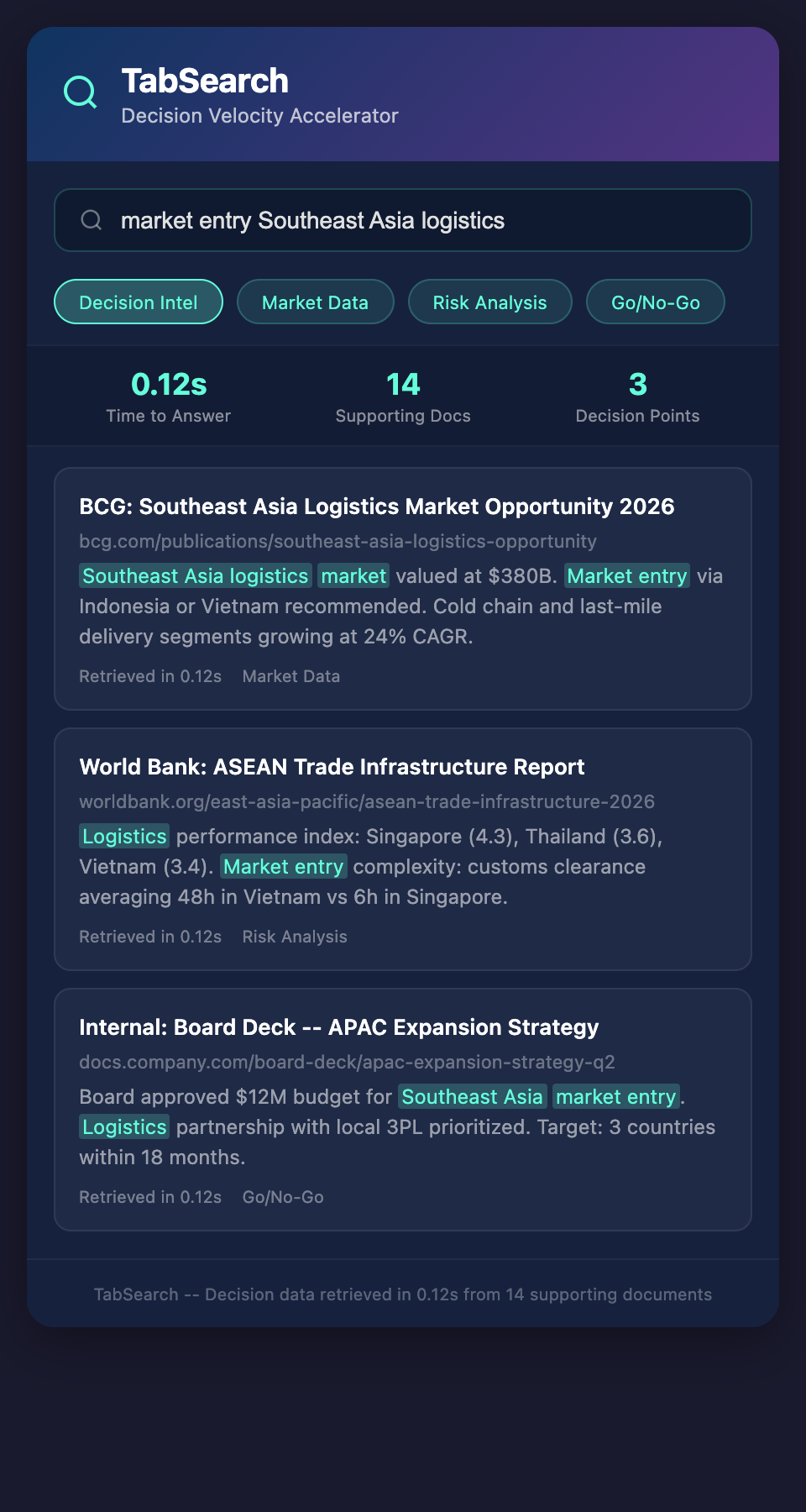This screenshot has height=1512, width=806.
Task: Select the Decision Intel filter chip
Action: pyautogui.click(x=139, y=302)
